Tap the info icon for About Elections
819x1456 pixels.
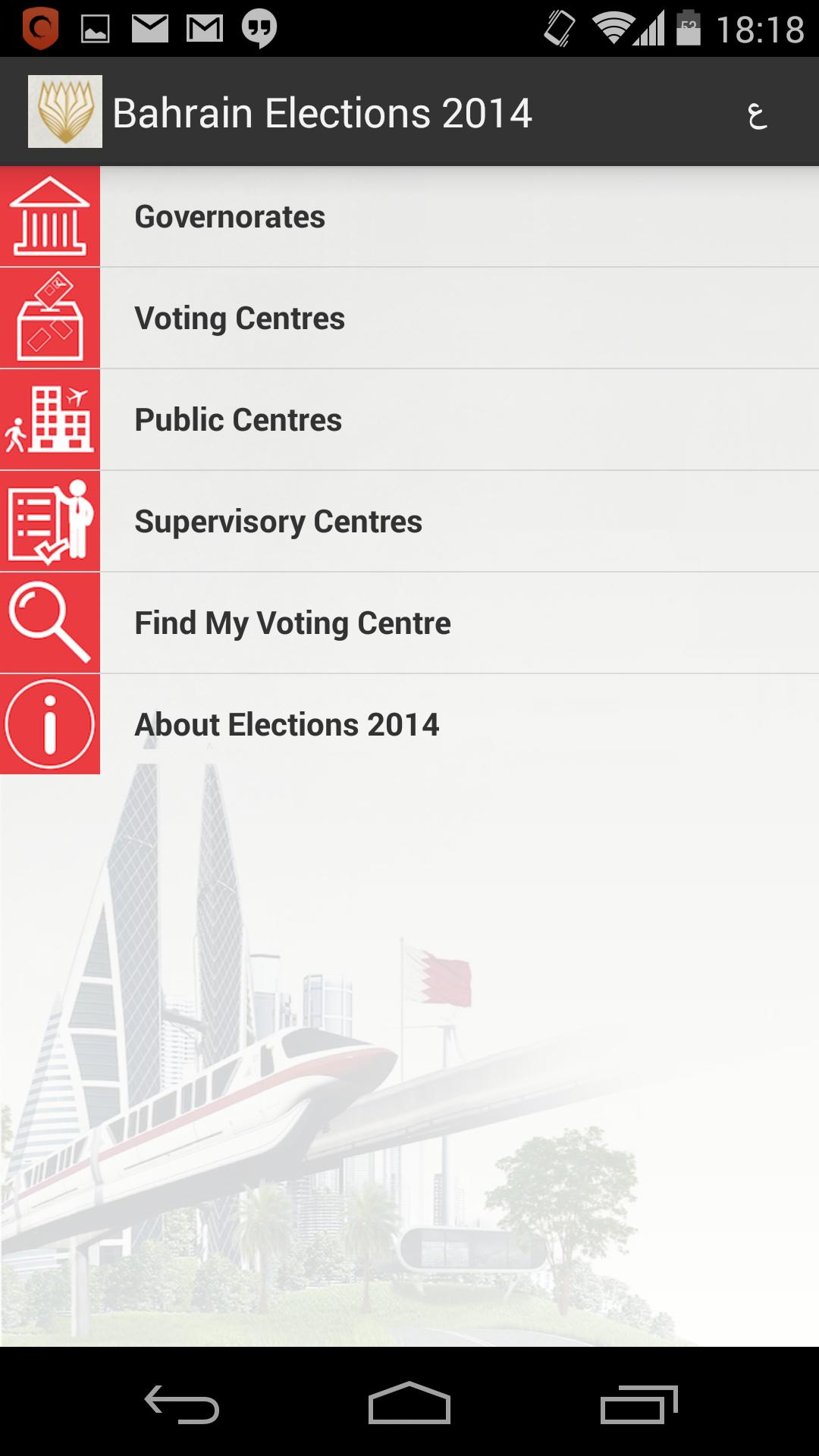(x=50, y=724)
